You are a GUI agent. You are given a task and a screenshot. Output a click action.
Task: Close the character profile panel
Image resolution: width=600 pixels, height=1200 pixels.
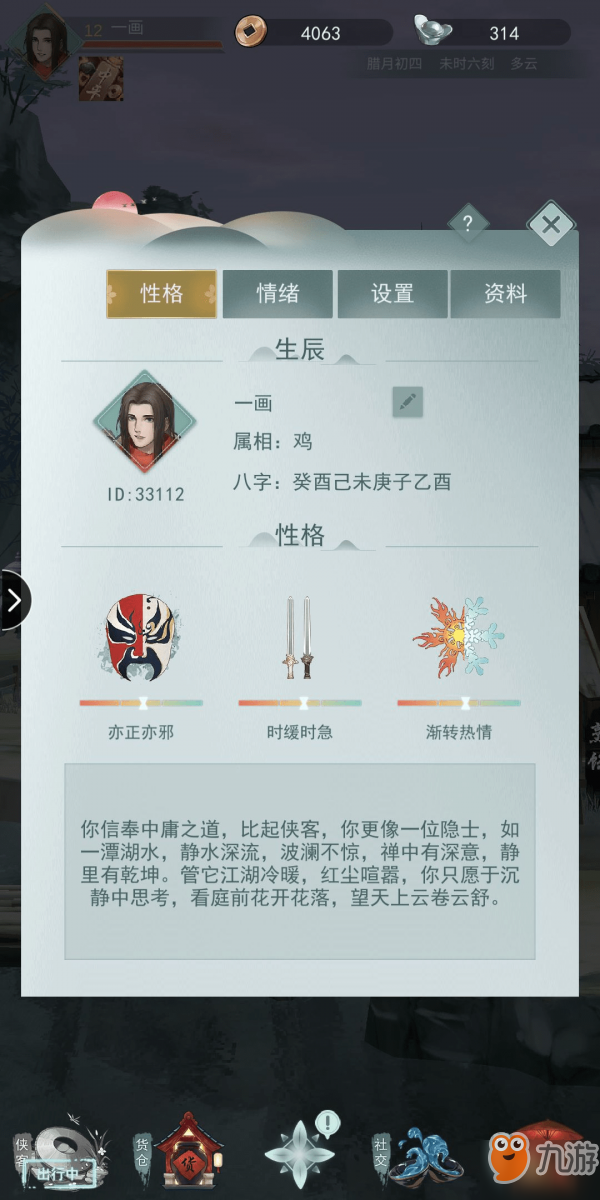[550, 225]
